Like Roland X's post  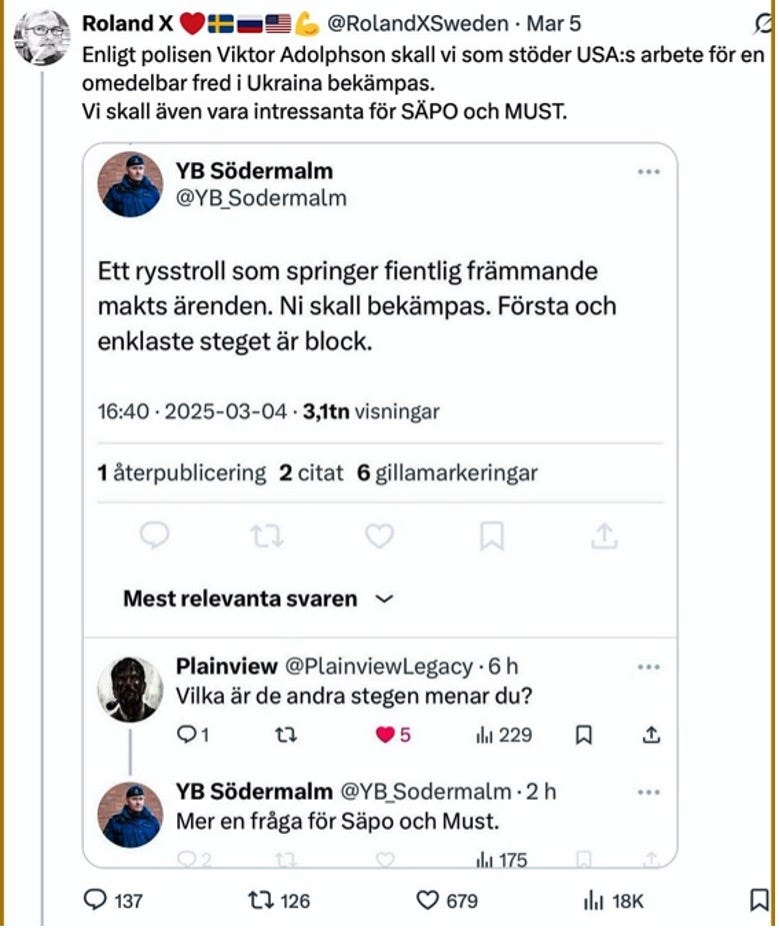coord(447,901)
